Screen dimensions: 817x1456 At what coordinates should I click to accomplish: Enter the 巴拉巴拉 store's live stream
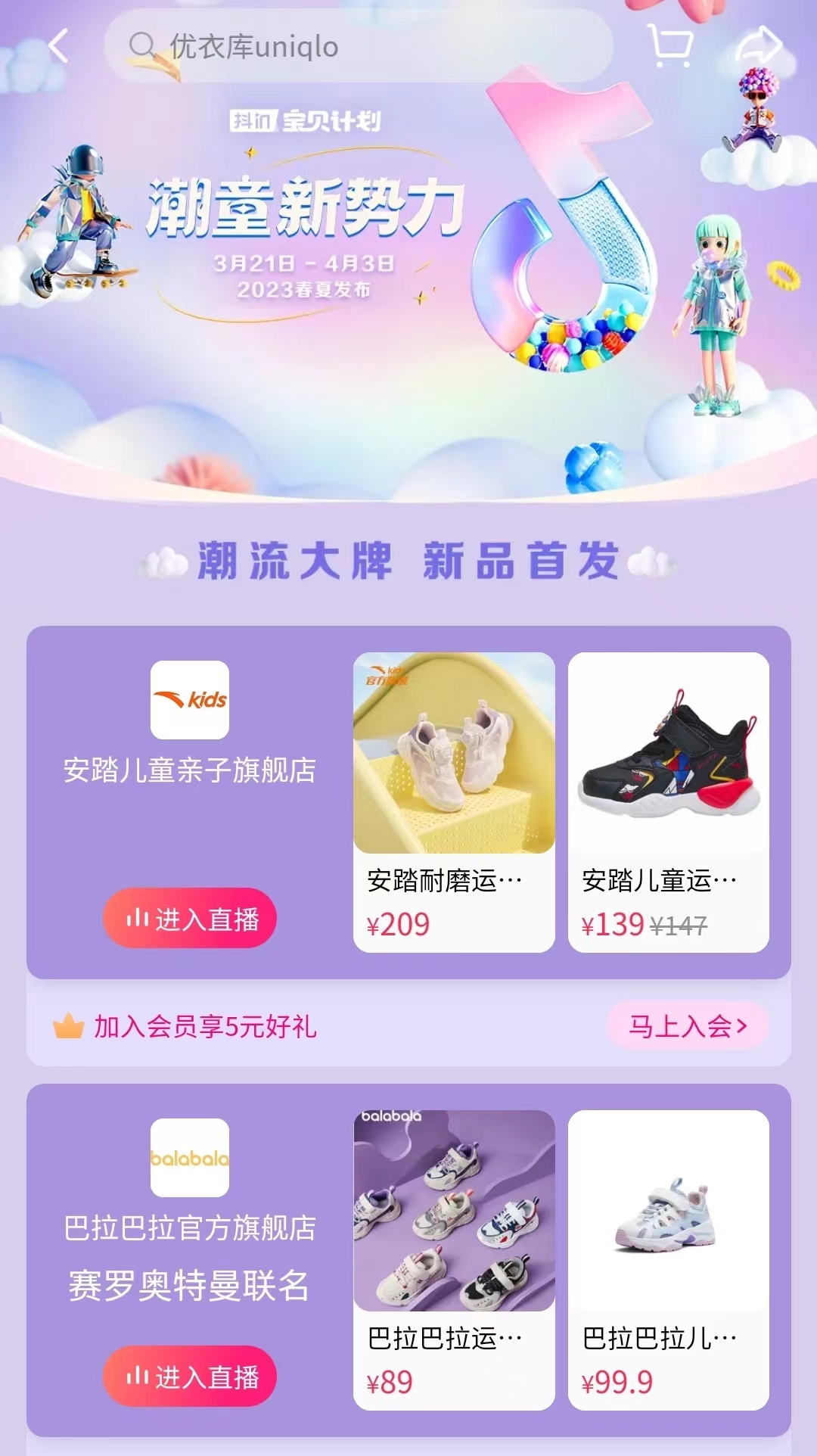tap(190, 1376)
